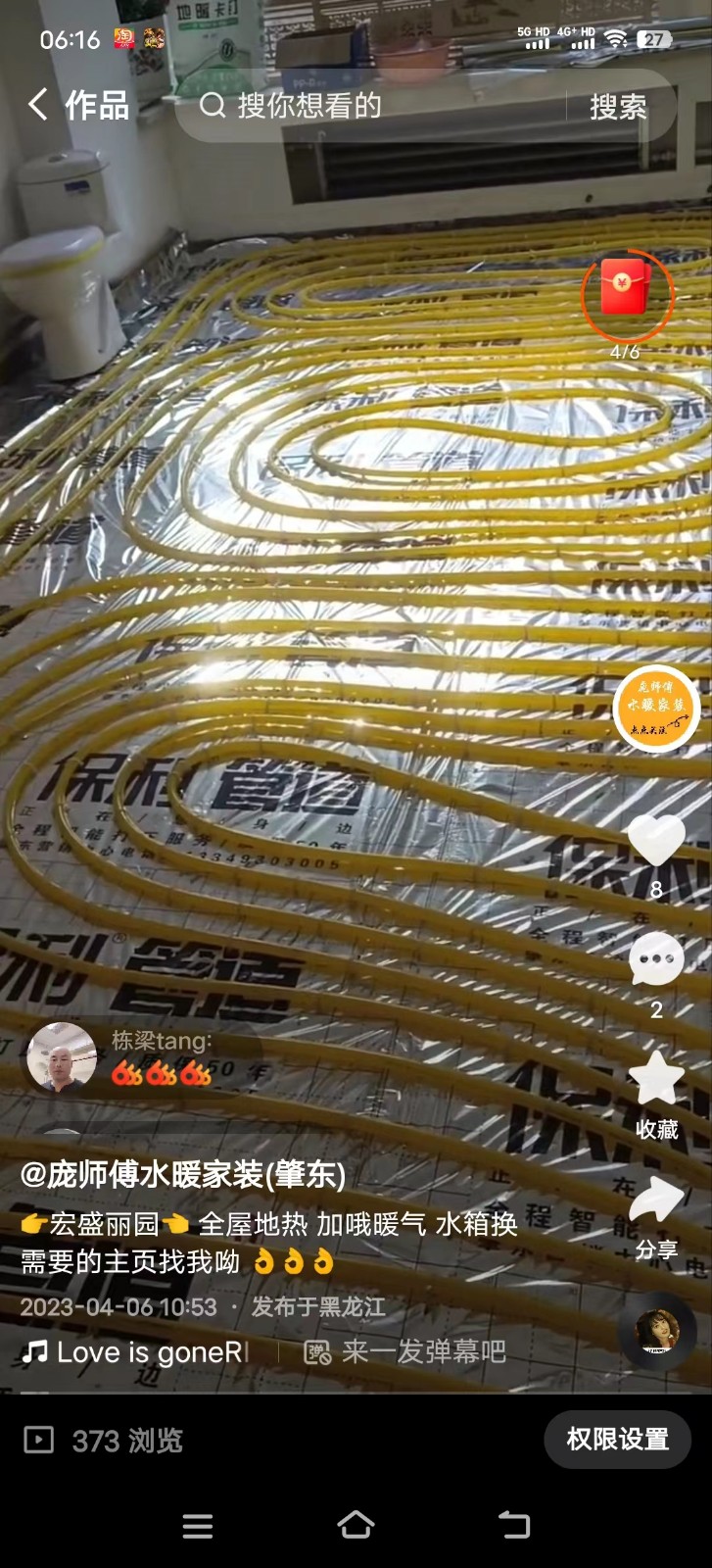Screen dimensions: 712x1568
Task: Go to the system home screen
Action: point(356,1525)
